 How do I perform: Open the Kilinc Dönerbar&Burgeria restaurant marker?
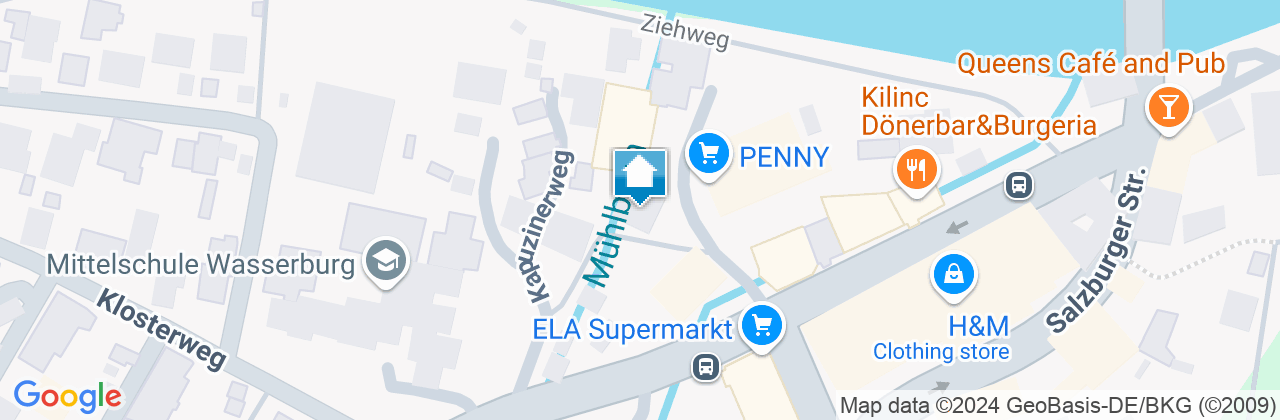[916, 168]
